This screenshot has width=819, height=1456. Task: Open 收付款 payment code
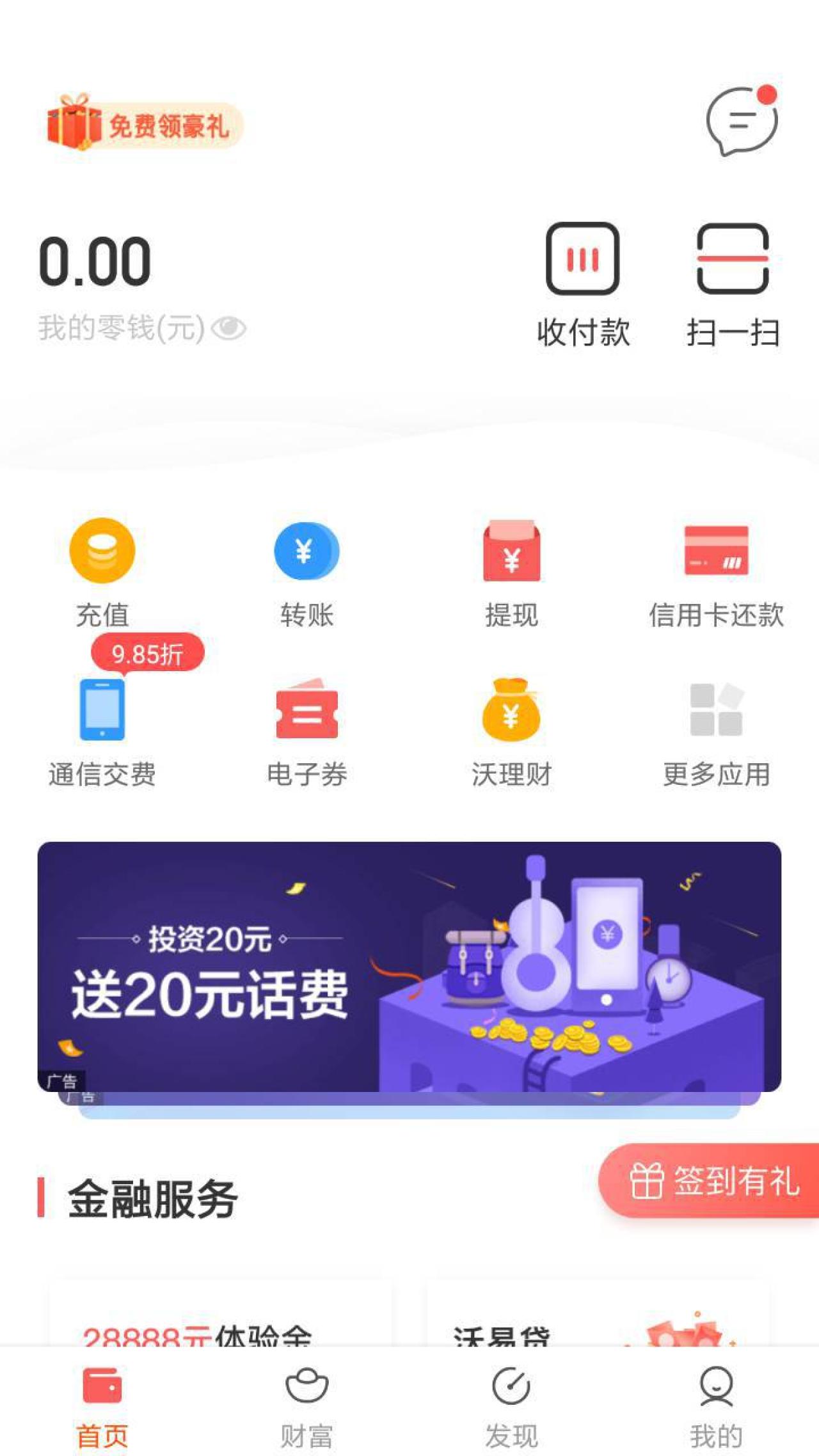coord(582,284)
